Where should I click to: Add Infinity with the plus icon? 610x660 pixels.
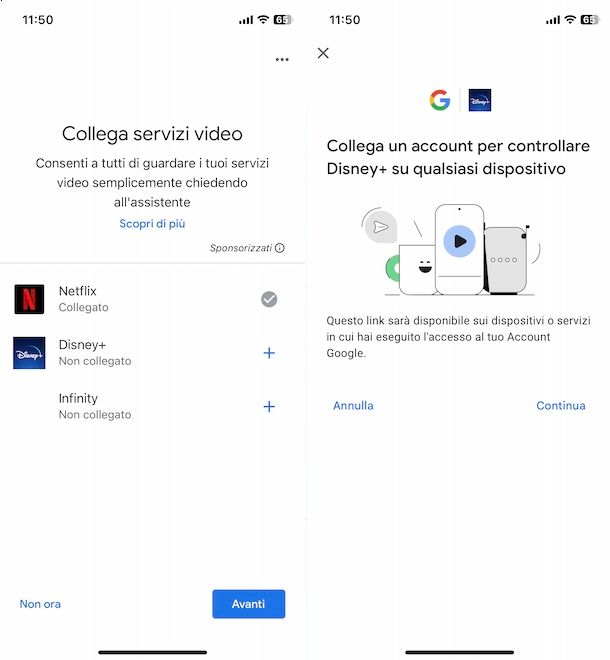(268, 407)
